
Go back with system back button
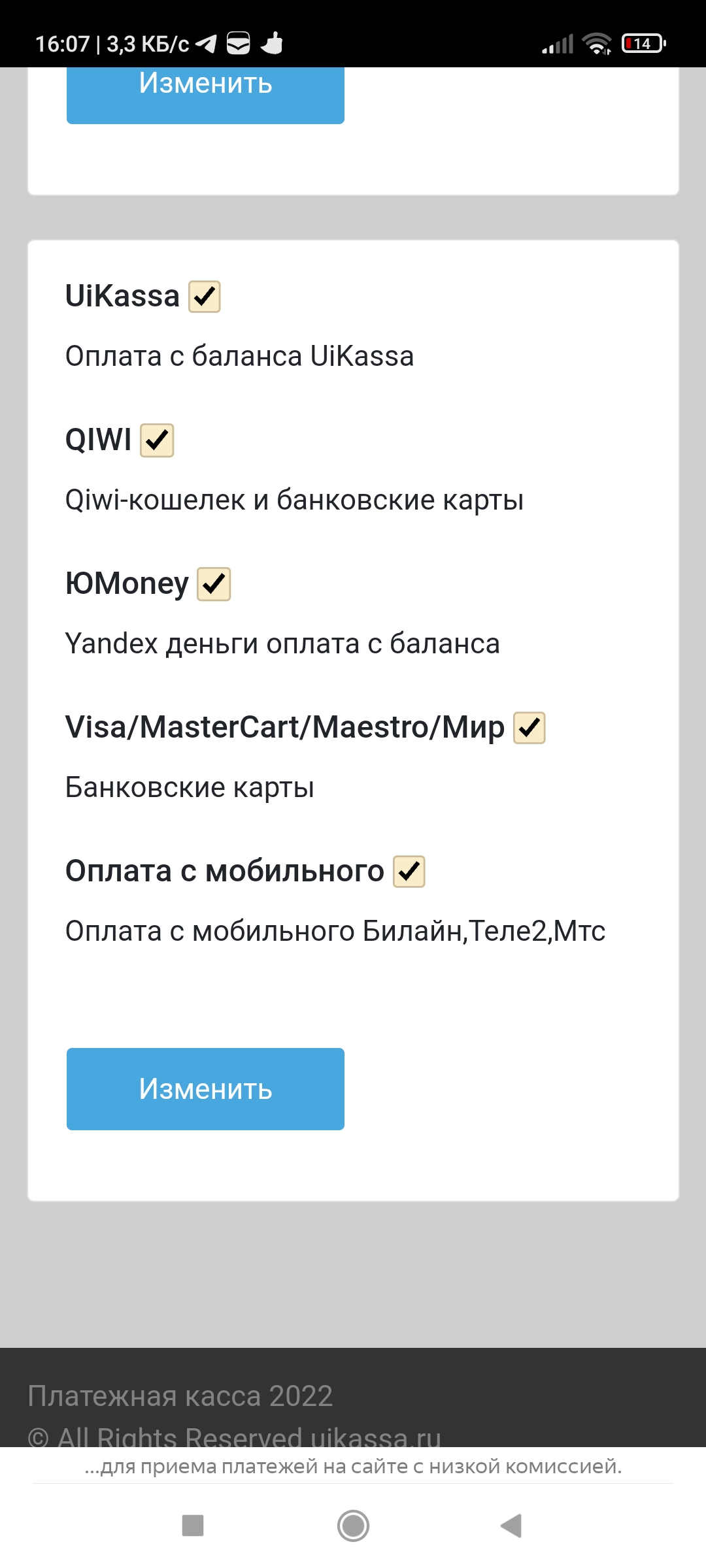click(x=511, y=1526)
